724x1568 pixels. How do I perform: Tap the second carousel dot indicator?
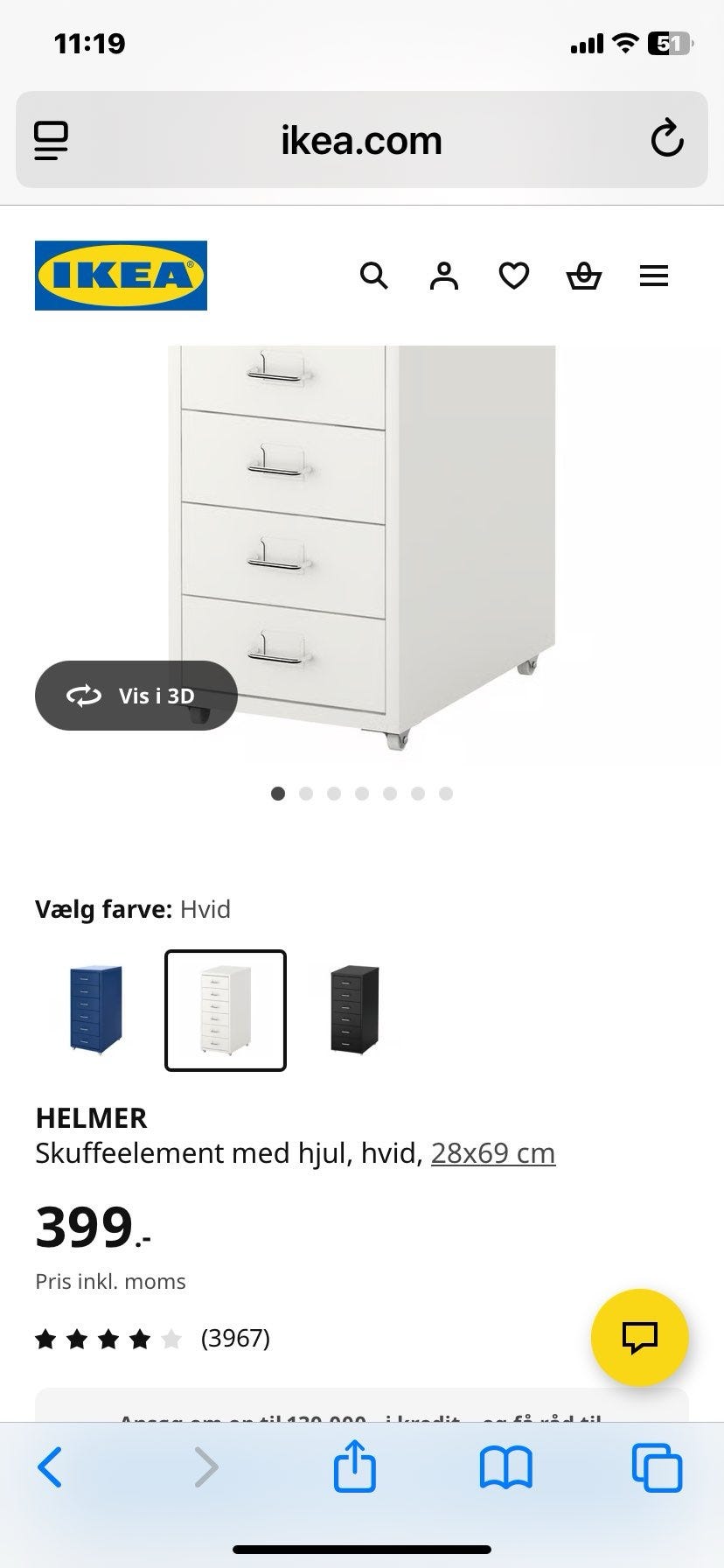pyautogui.click(x=306, y=794)
